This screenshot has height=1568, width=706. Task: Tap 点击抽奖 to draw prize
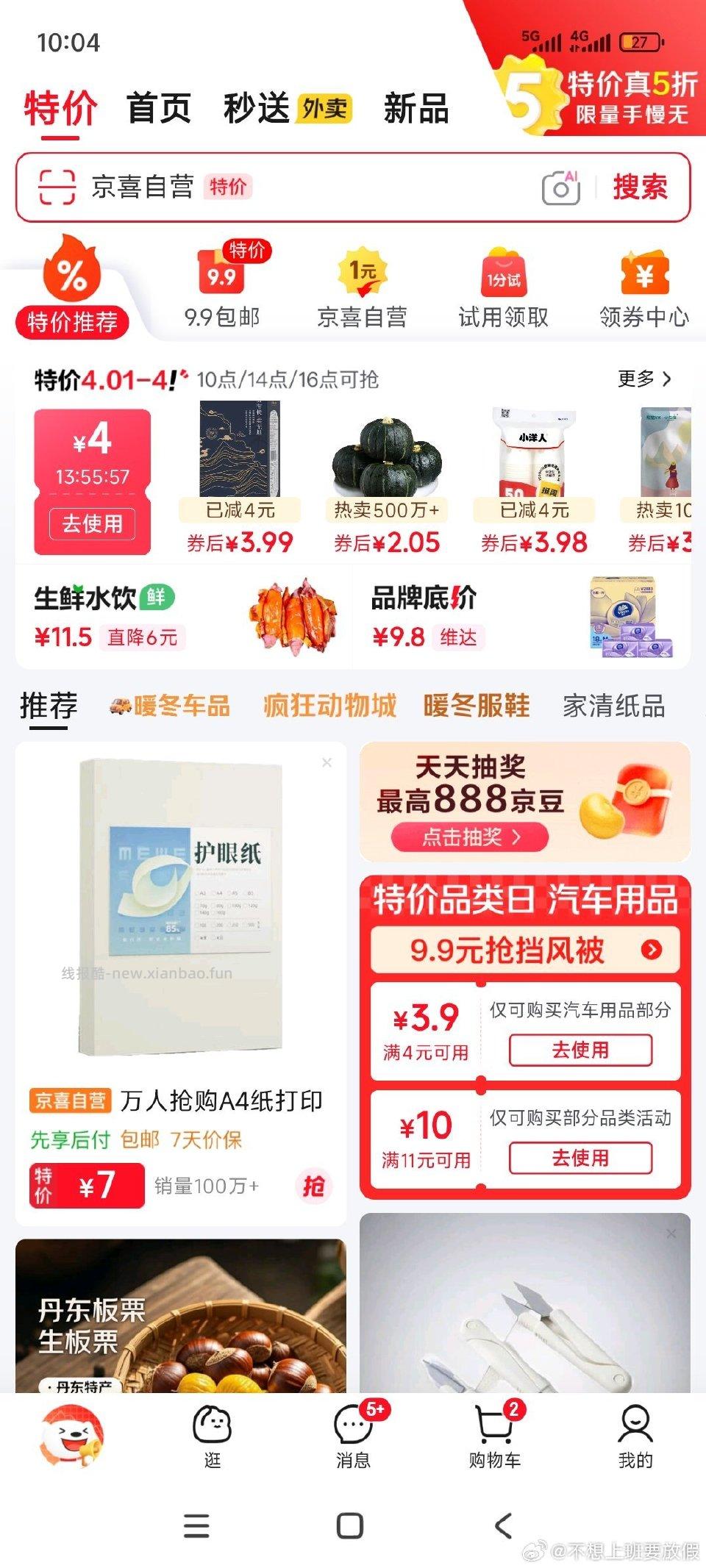[469, 838]
